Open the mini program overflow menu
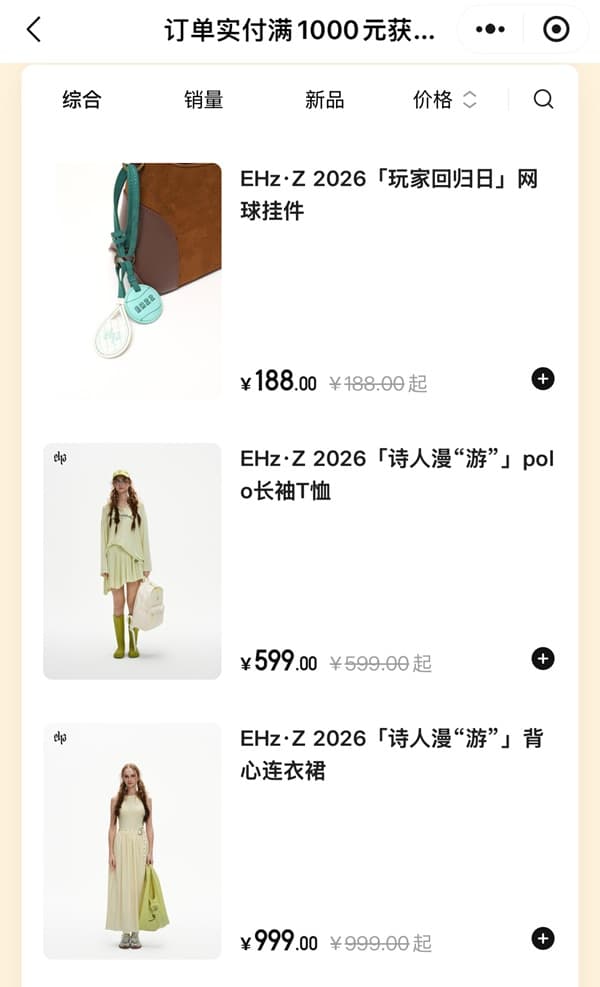The image size is (600, 987). 490,29
